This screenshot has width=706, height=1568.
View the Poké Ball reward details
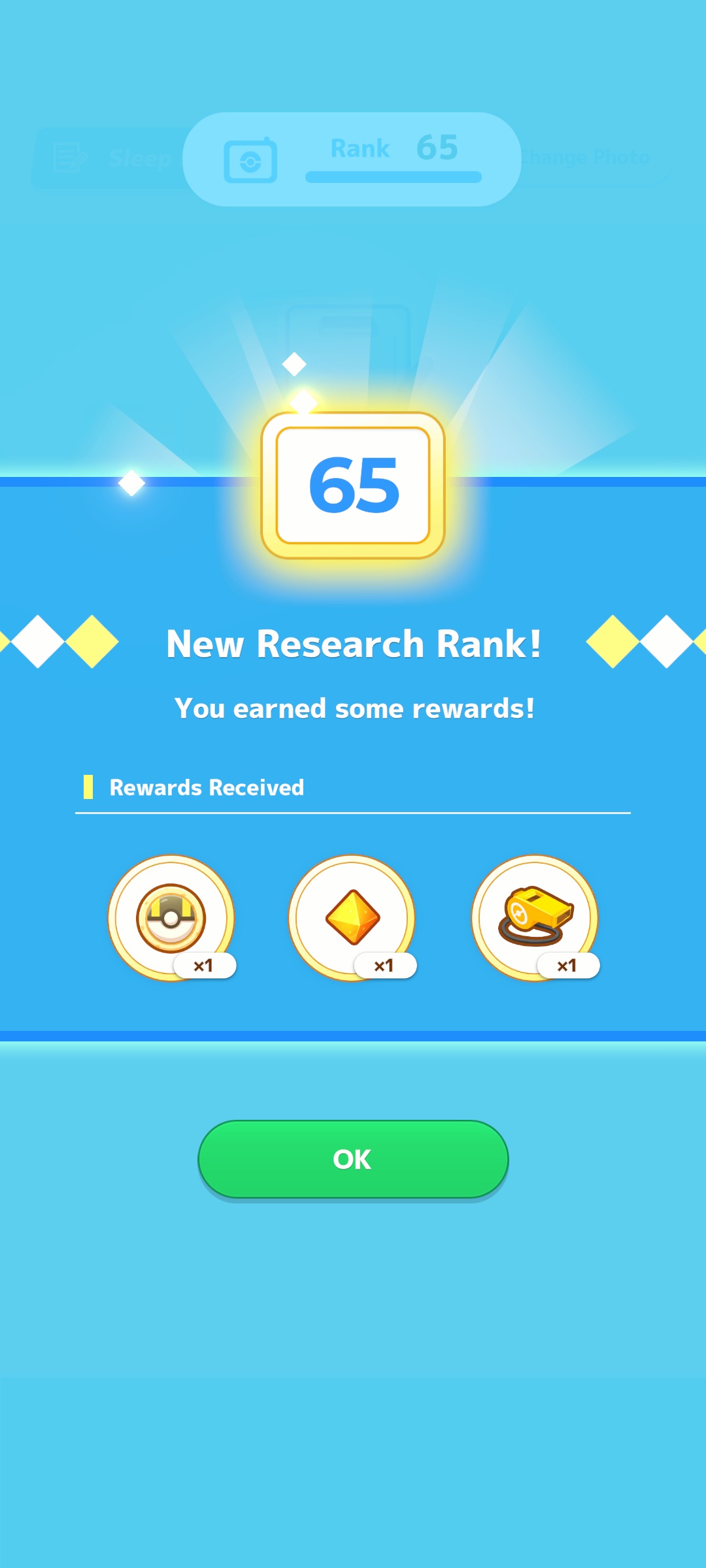(171, 917)
